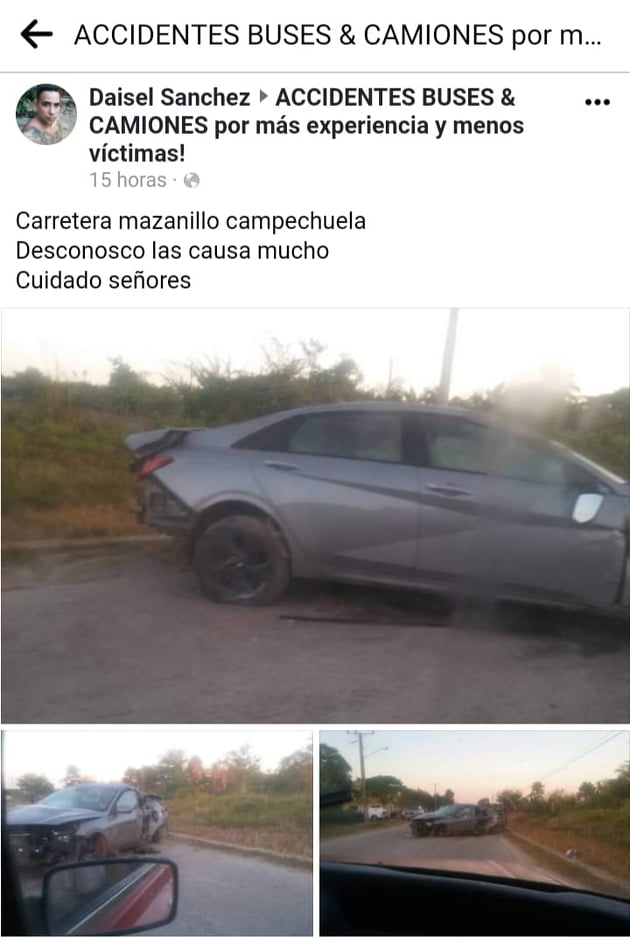Open the photo taken through the windshield

coord(474,832)
